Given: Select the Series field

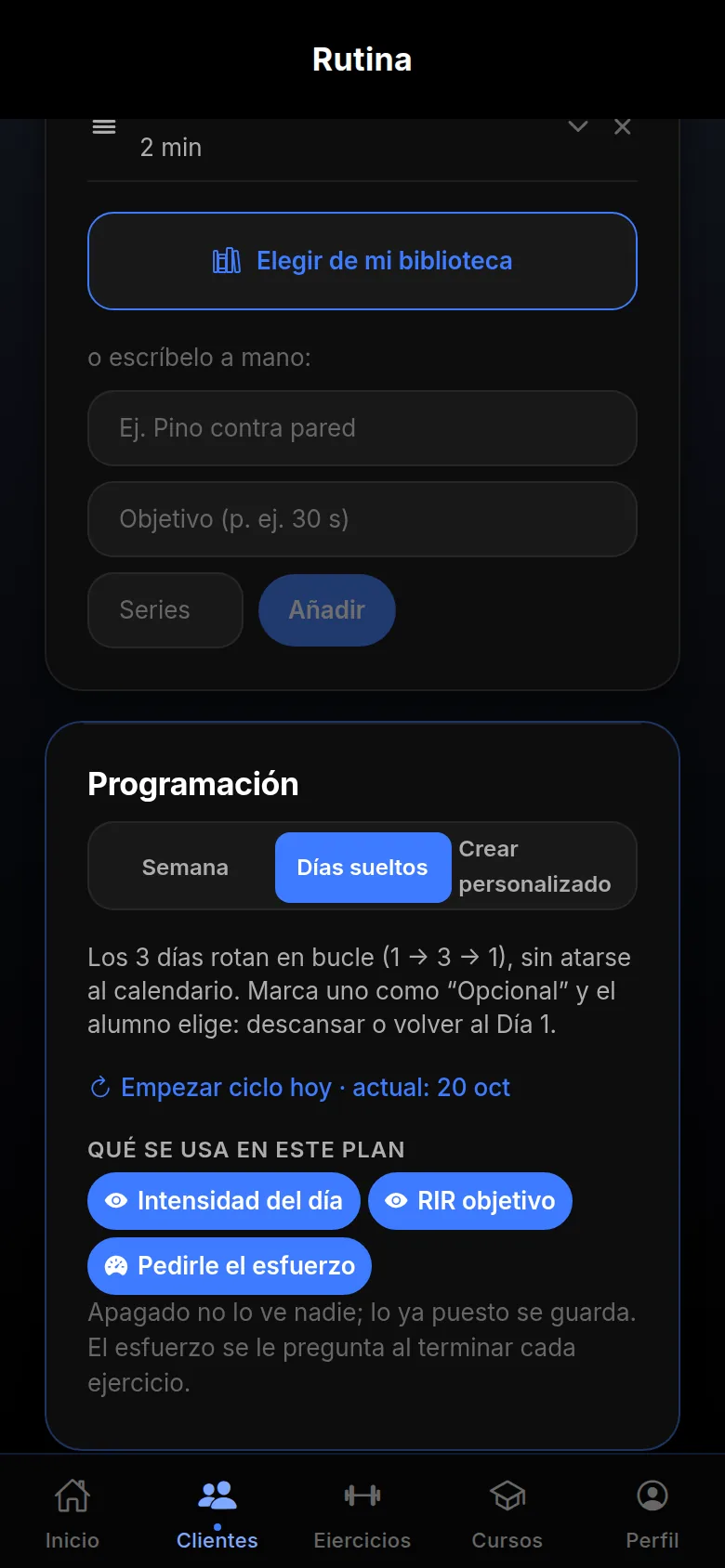Looking at the screenshot, I should point(165,610).
